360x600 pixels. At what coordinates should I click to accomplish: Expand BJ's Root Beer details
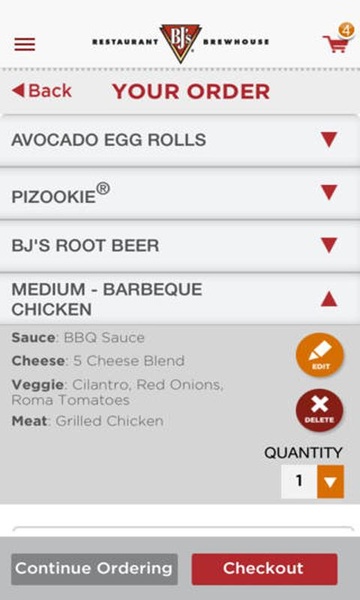(180, 246)
